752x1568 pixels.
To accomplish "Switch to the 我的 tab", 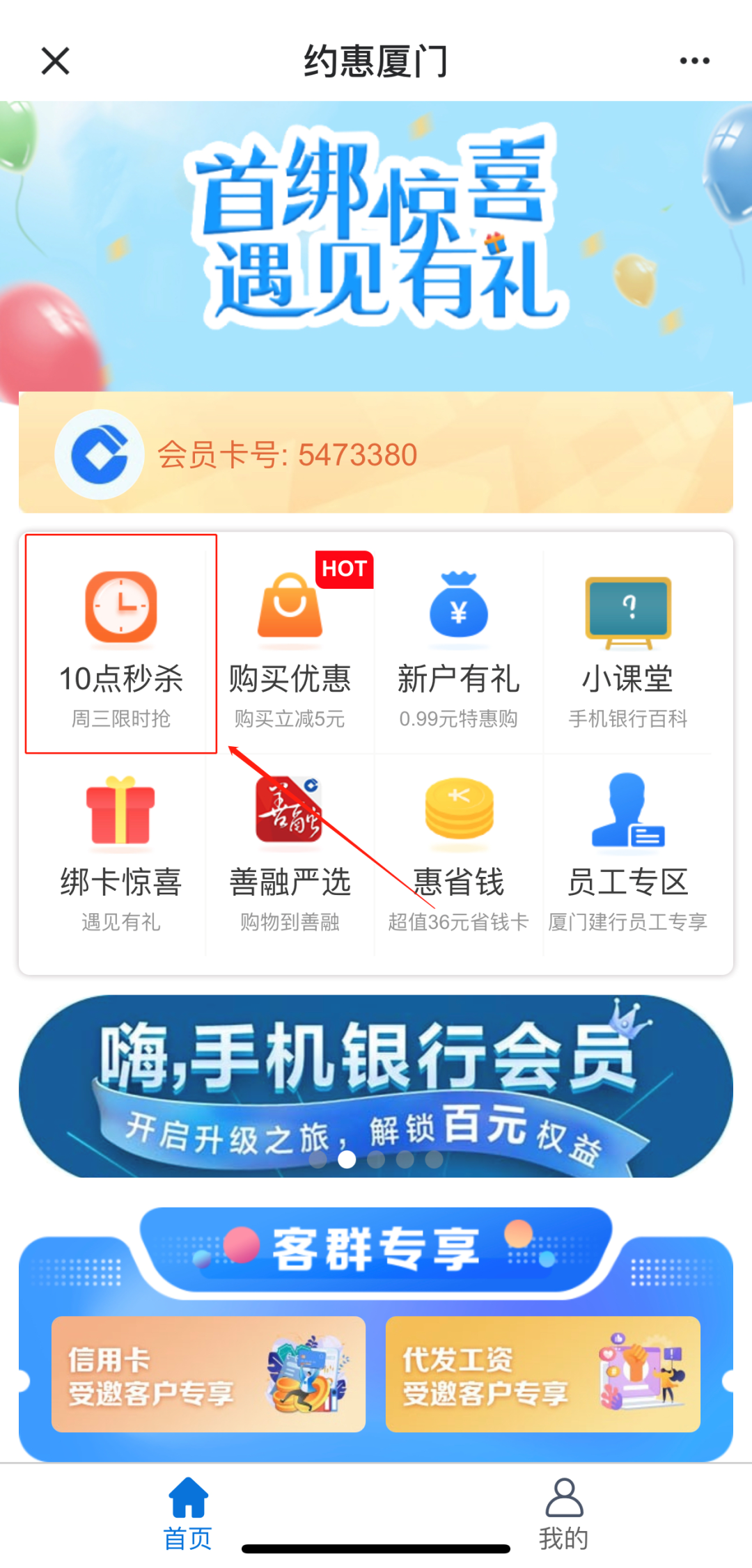I will point(563,1514).
